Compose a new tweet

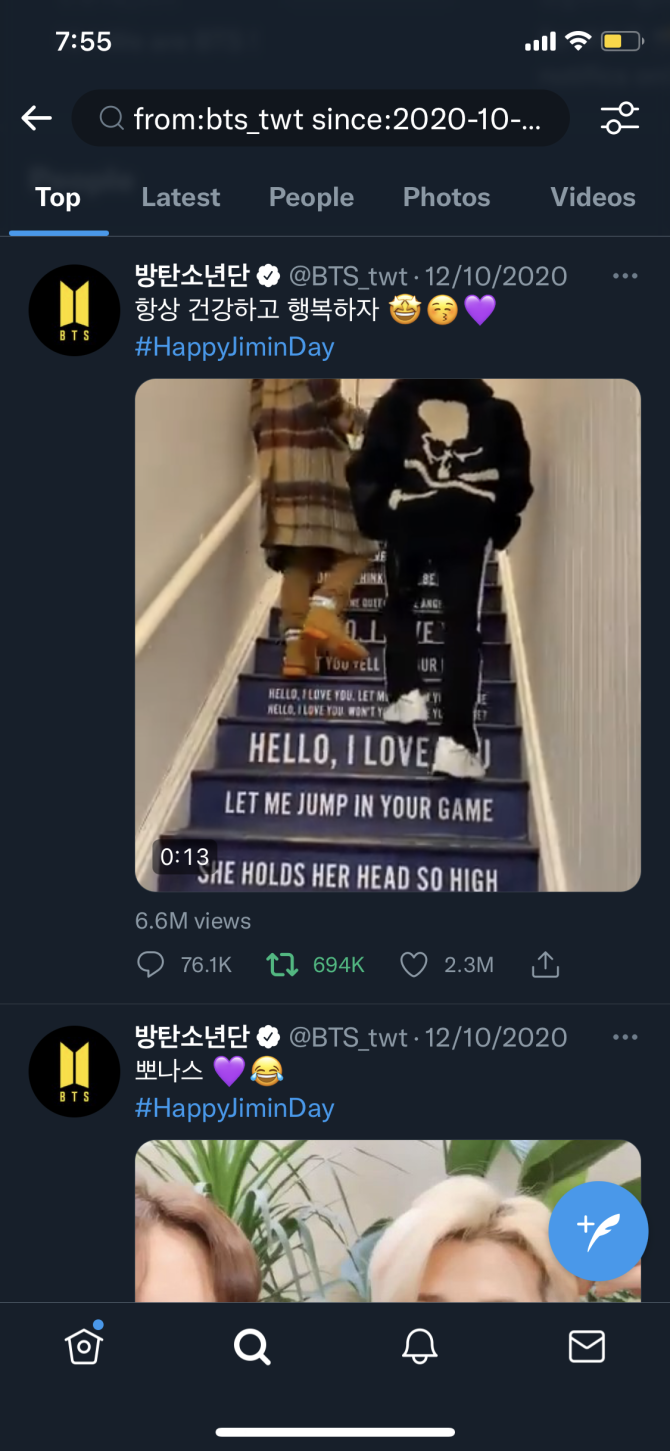point(598,1231)
